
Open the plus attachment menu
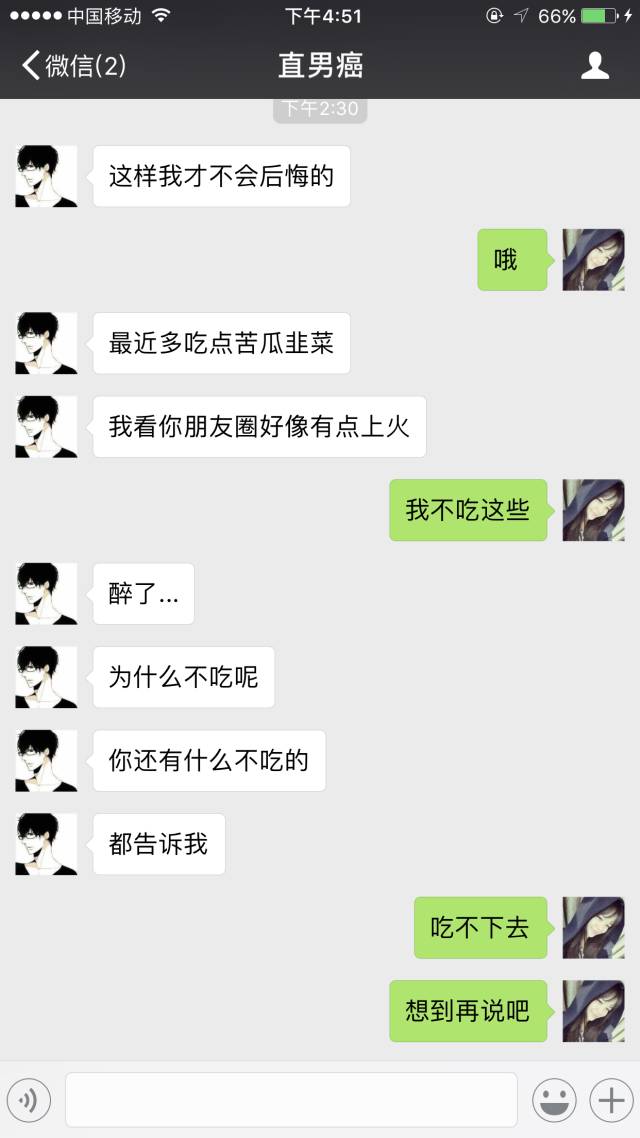(x=609, y=1100)
